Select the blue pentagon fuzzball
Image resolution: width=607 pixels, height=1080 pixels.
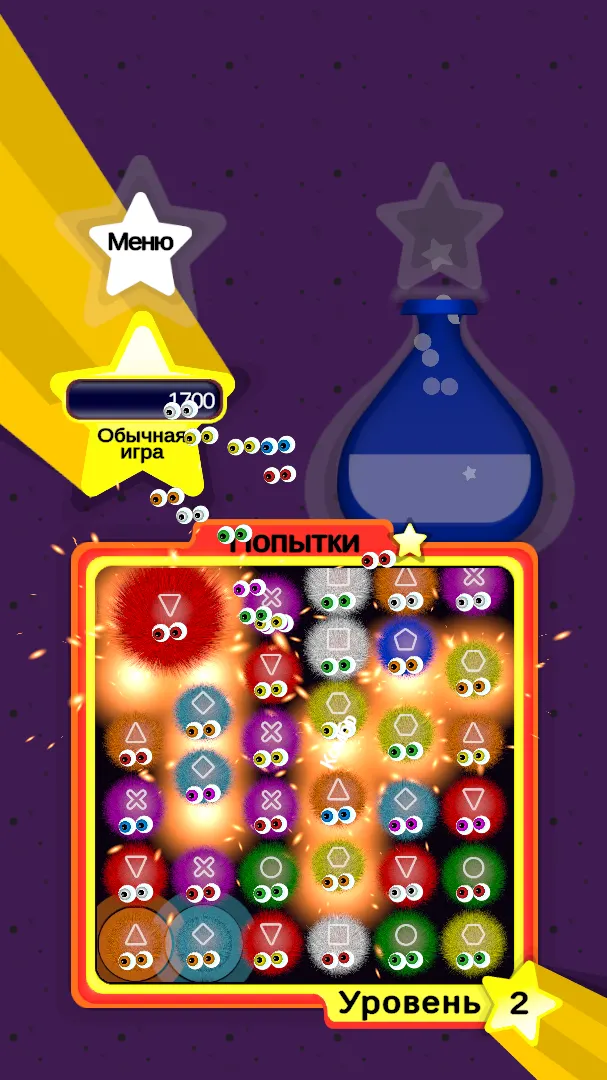(x=406, y=649)
